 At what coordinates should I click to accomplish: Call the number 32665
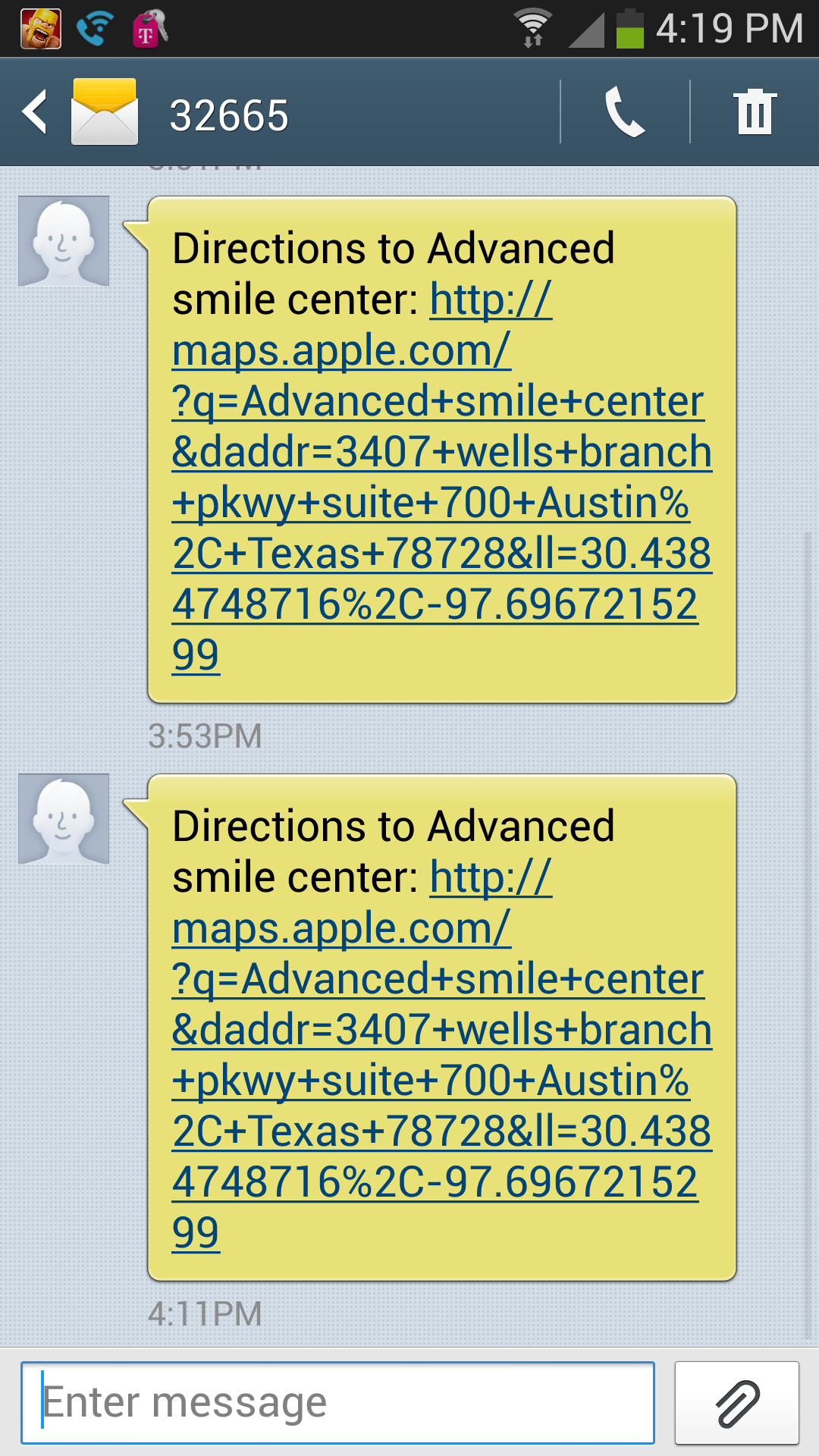[x=625, y=112]
